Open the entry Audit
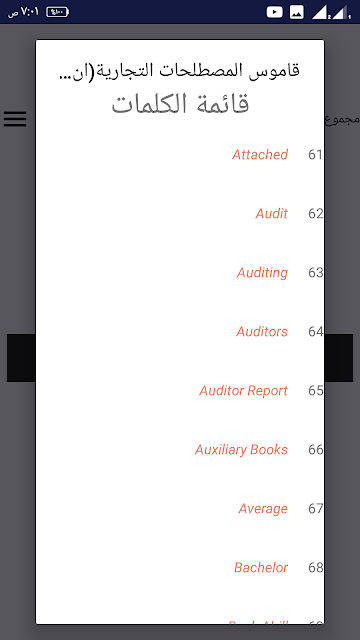 tap(271, 214)
